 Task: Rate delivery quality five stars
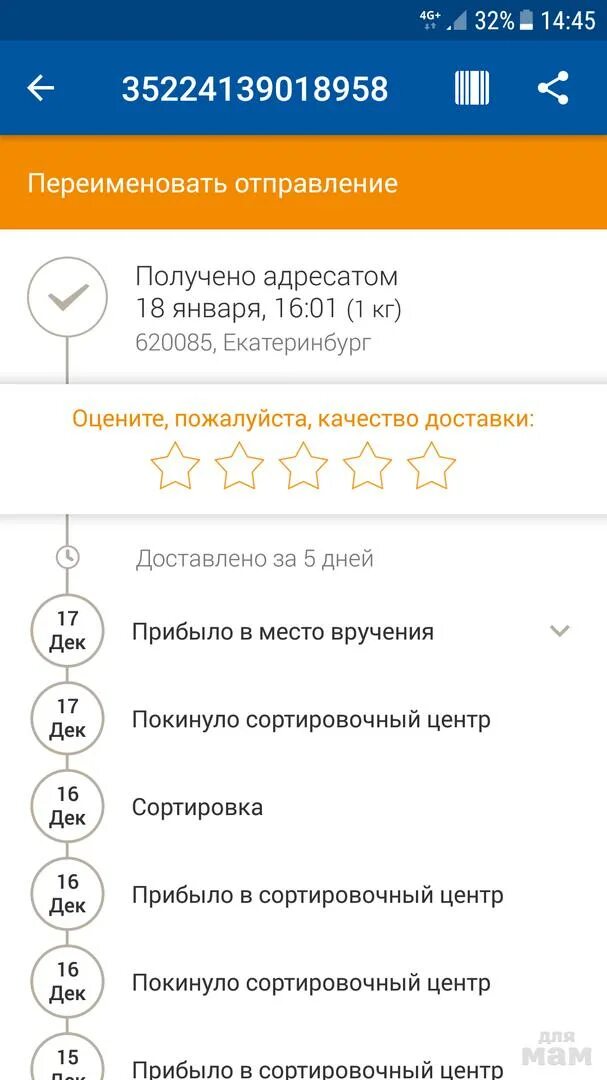pos(431,466)
